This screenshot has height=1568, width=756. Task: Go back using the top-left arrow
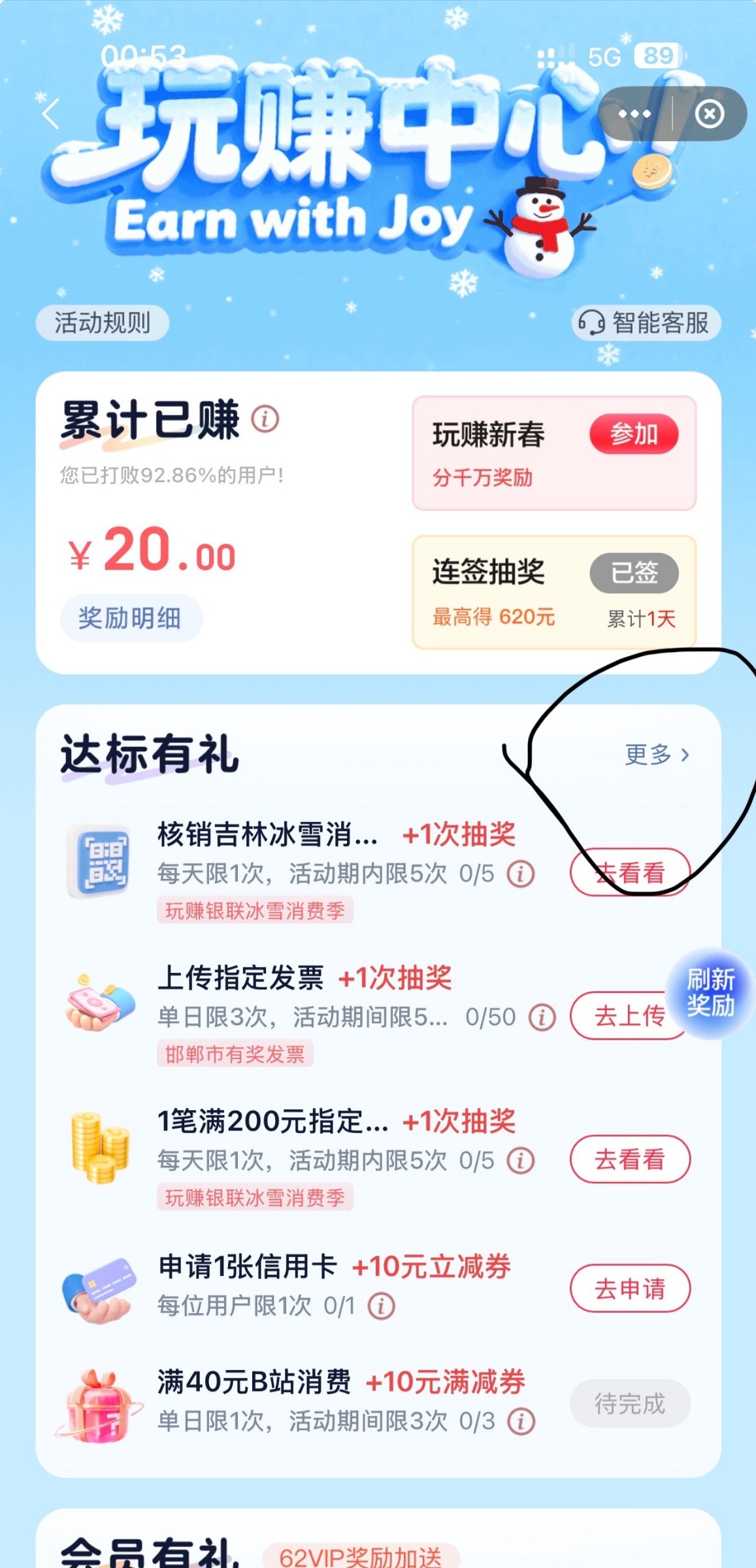click(x=51, y=114)
